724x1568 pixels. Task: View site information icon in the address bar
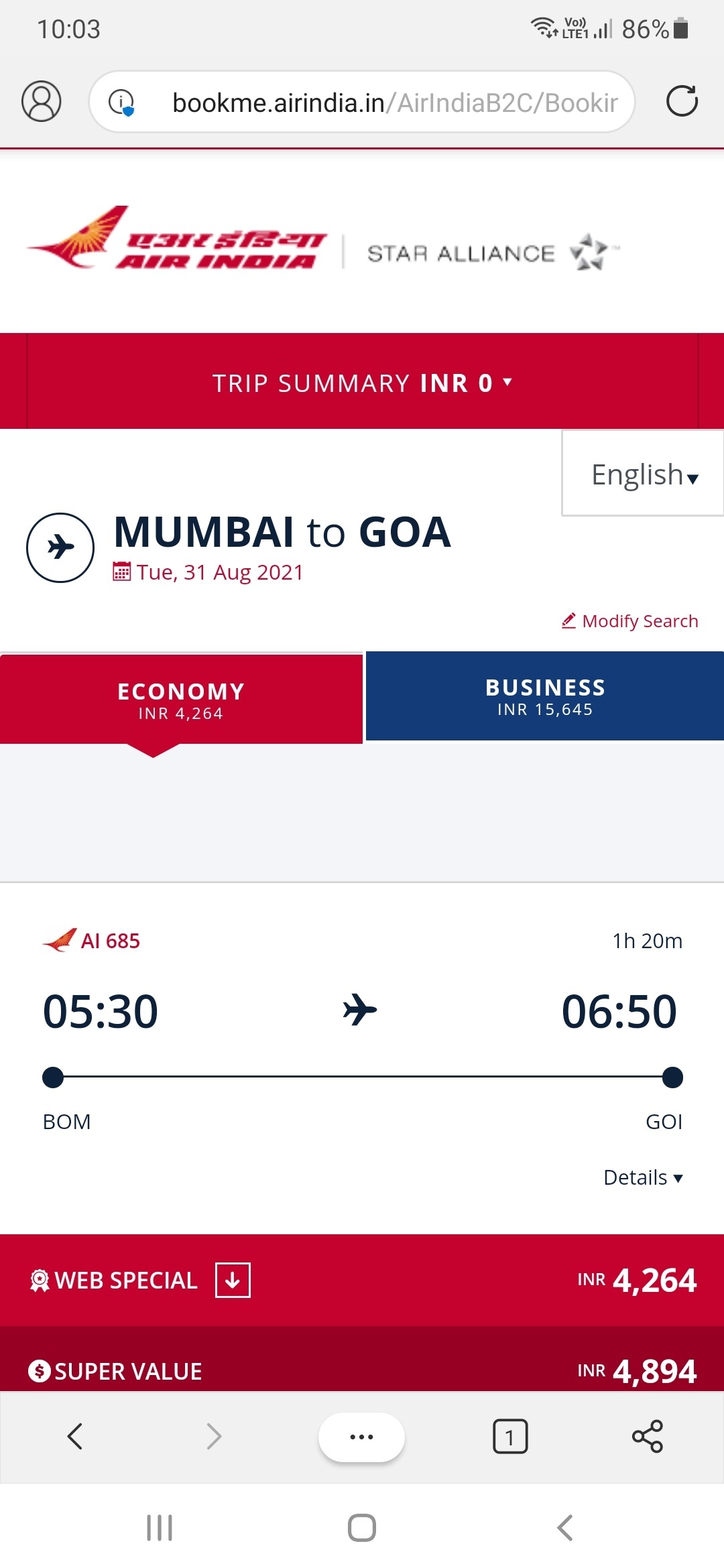[x=121, y=103]
